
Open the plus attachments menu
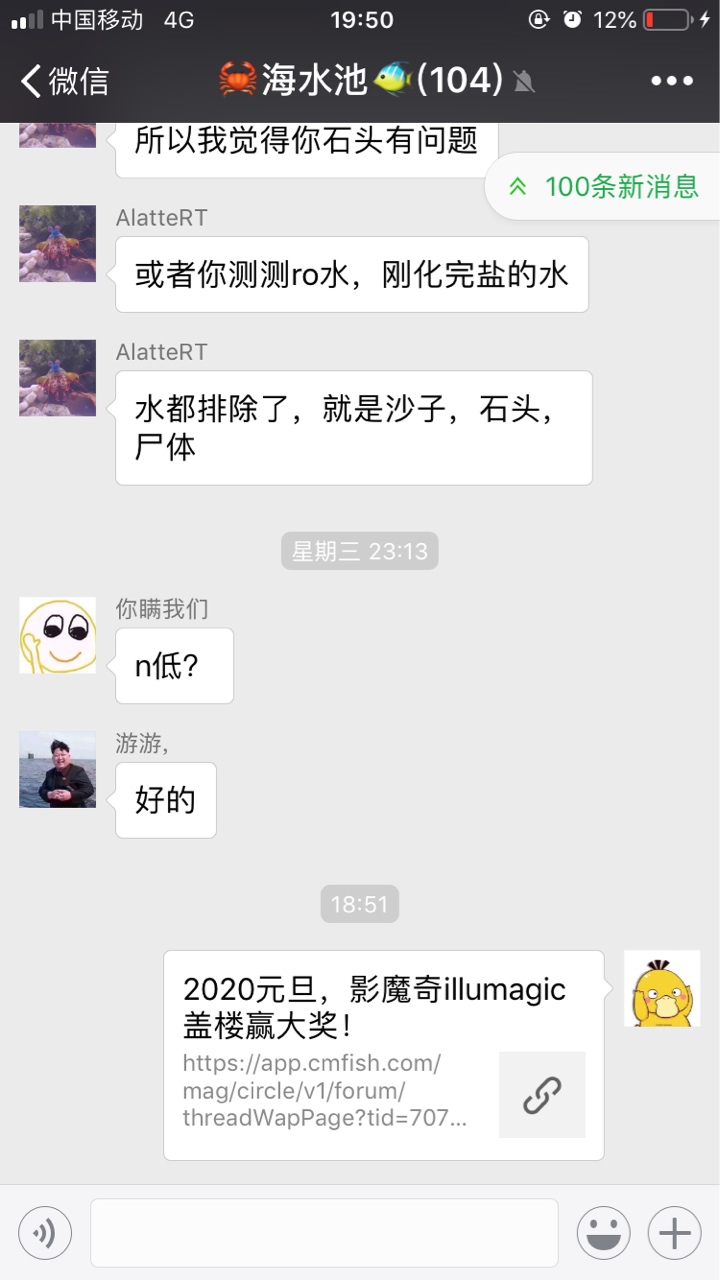click(x=674, y=1233)
